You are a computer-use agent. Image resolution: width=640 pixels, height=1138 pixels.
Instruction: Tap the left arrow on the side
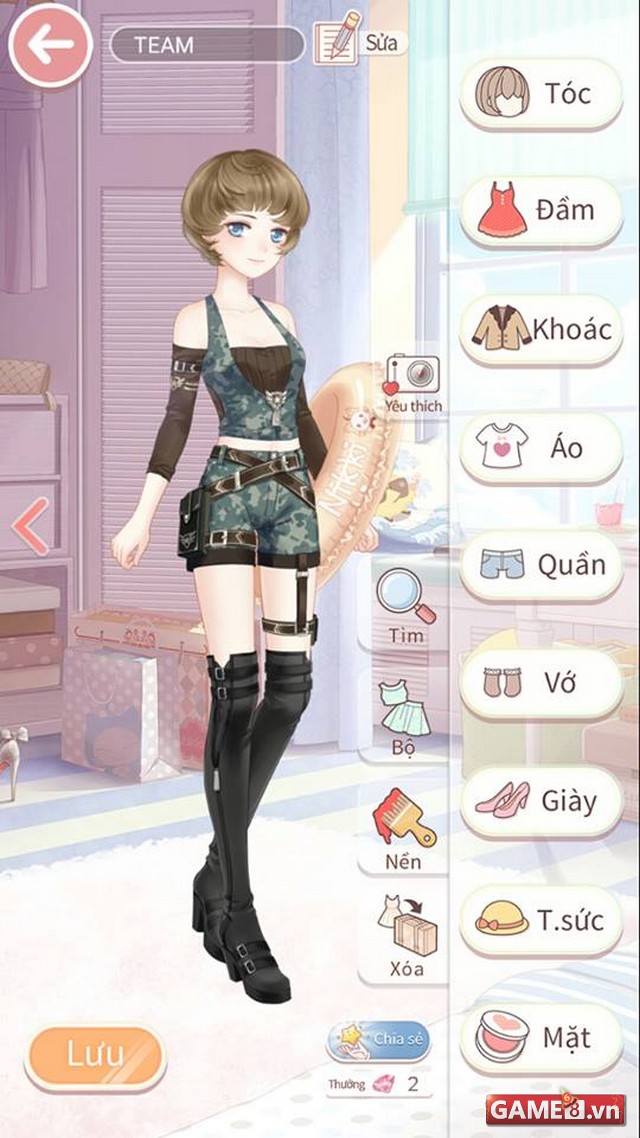pos(30,526)
